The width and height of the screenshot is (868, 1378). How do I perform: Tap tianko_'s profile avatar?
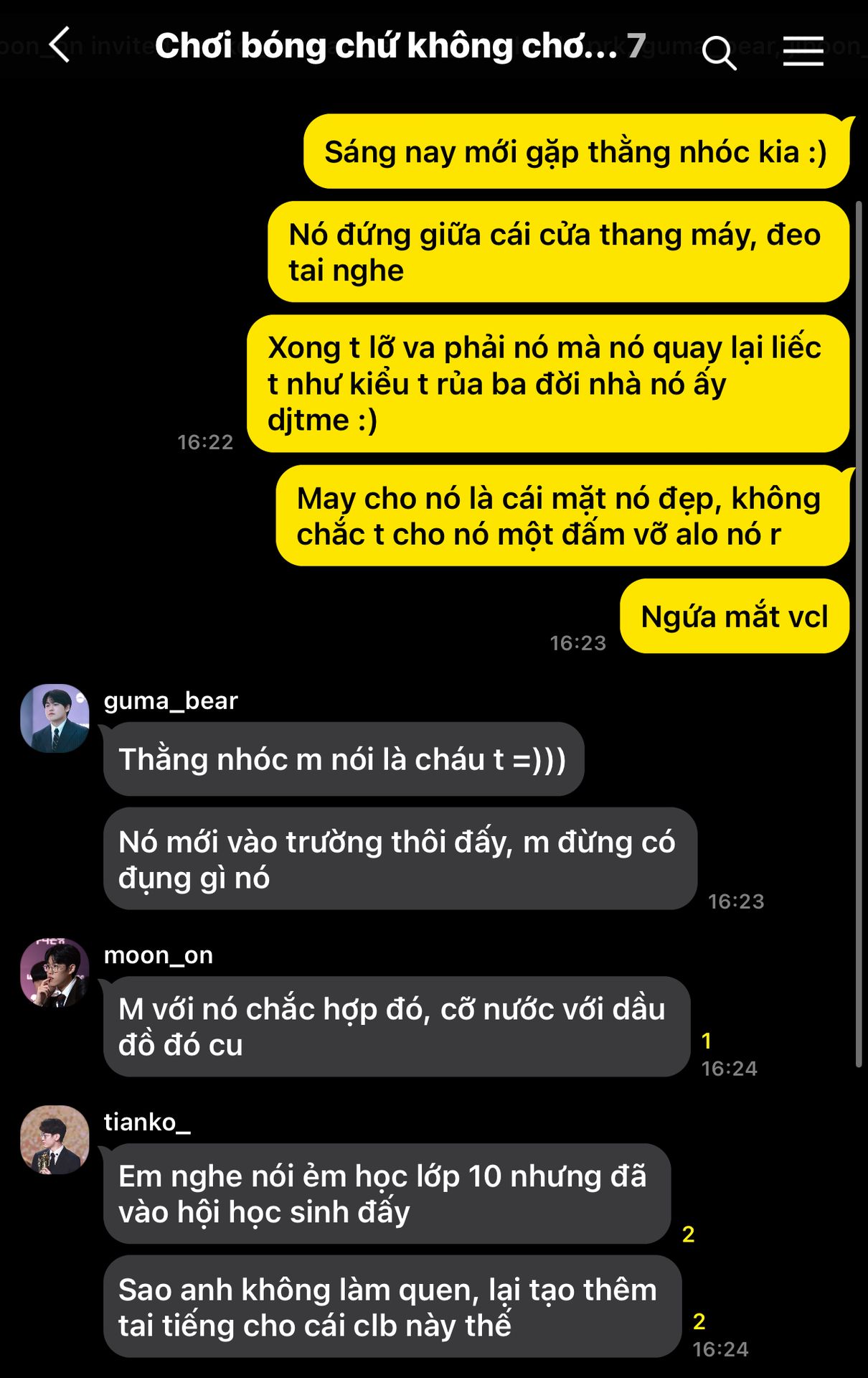click(x=55, y=1140)
